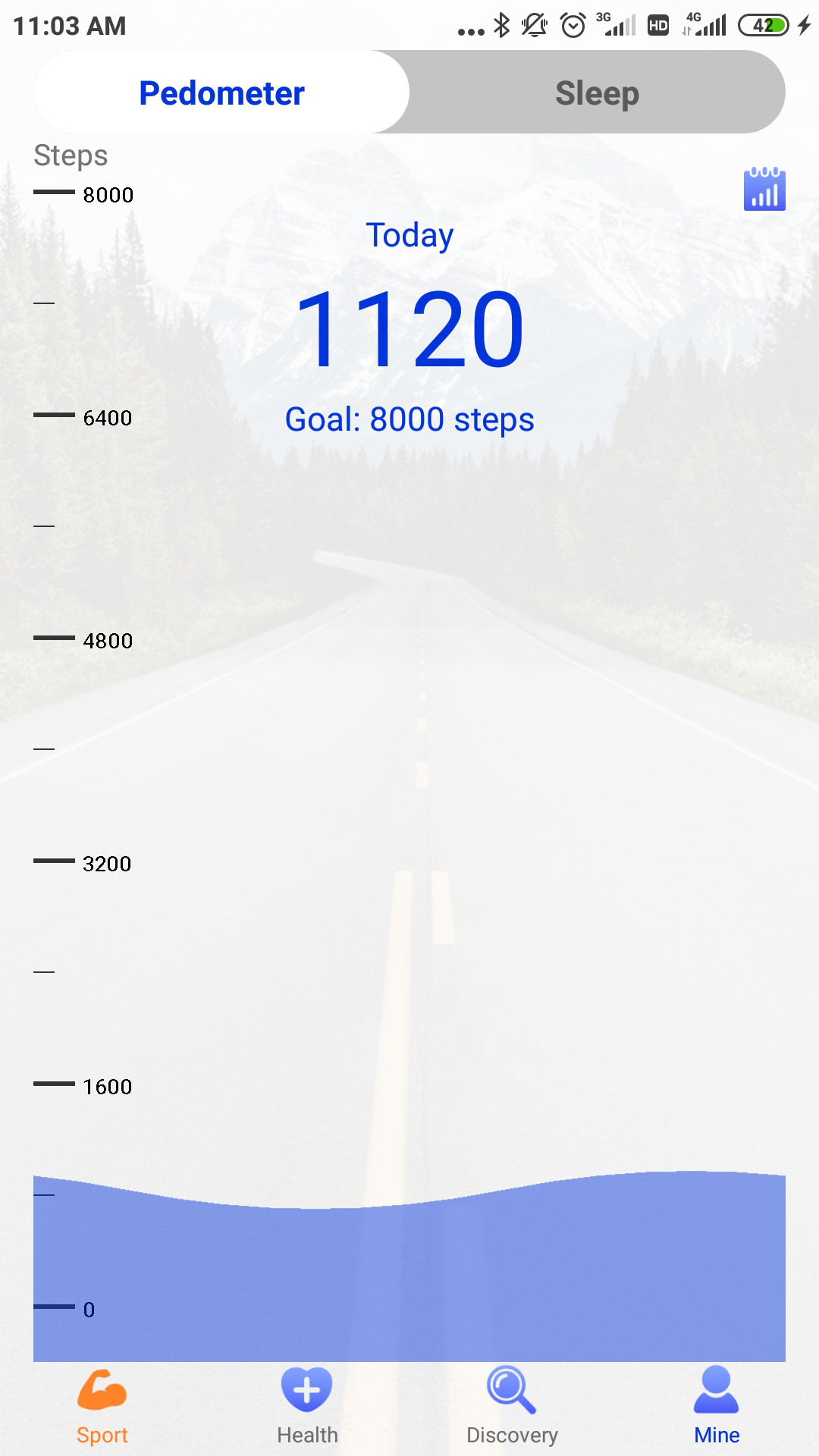Select the Pedometer tab
Image resolution: width=819 pixels, height=1456 pixels.
point(221,93)
